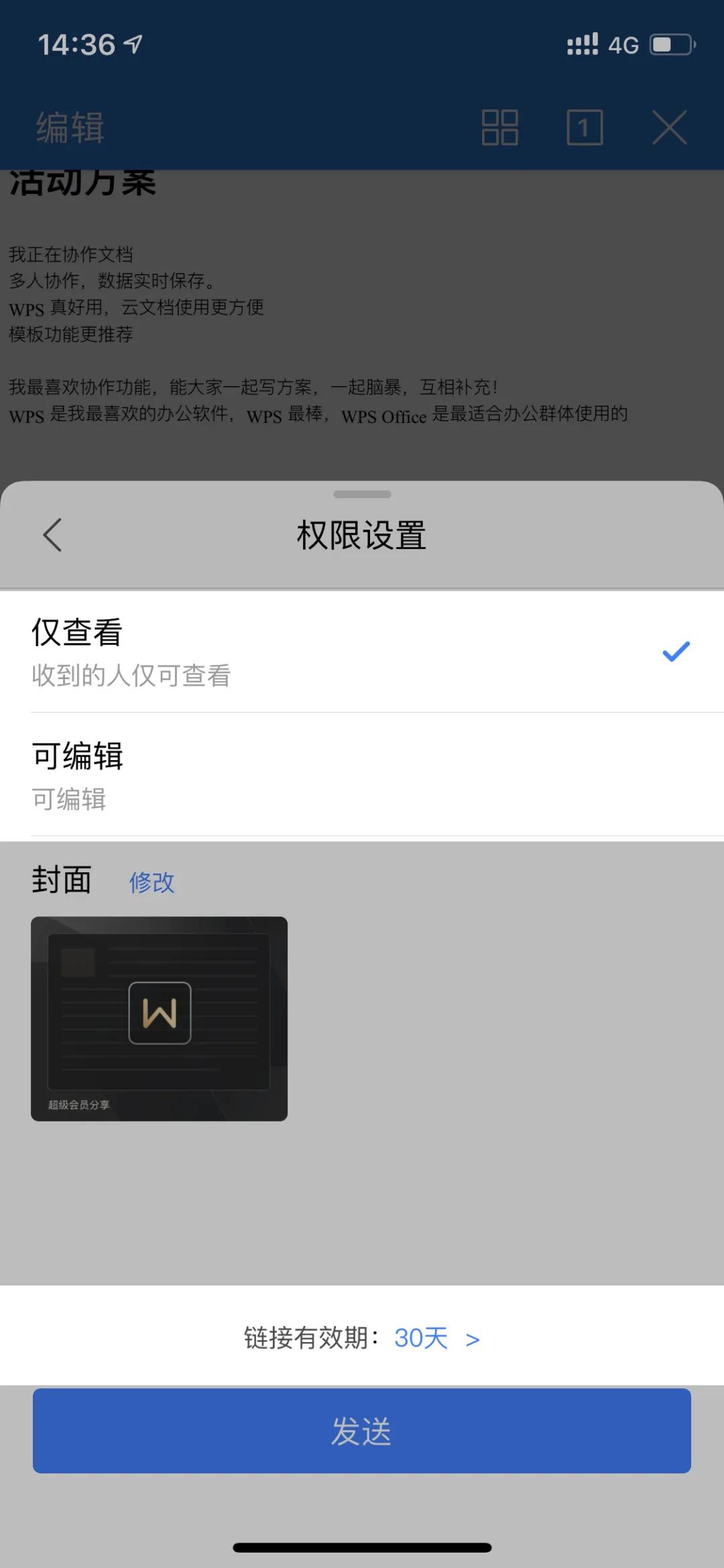
Task: Tap the 权限设置 panel title
Action: click(x=362, y=534)
